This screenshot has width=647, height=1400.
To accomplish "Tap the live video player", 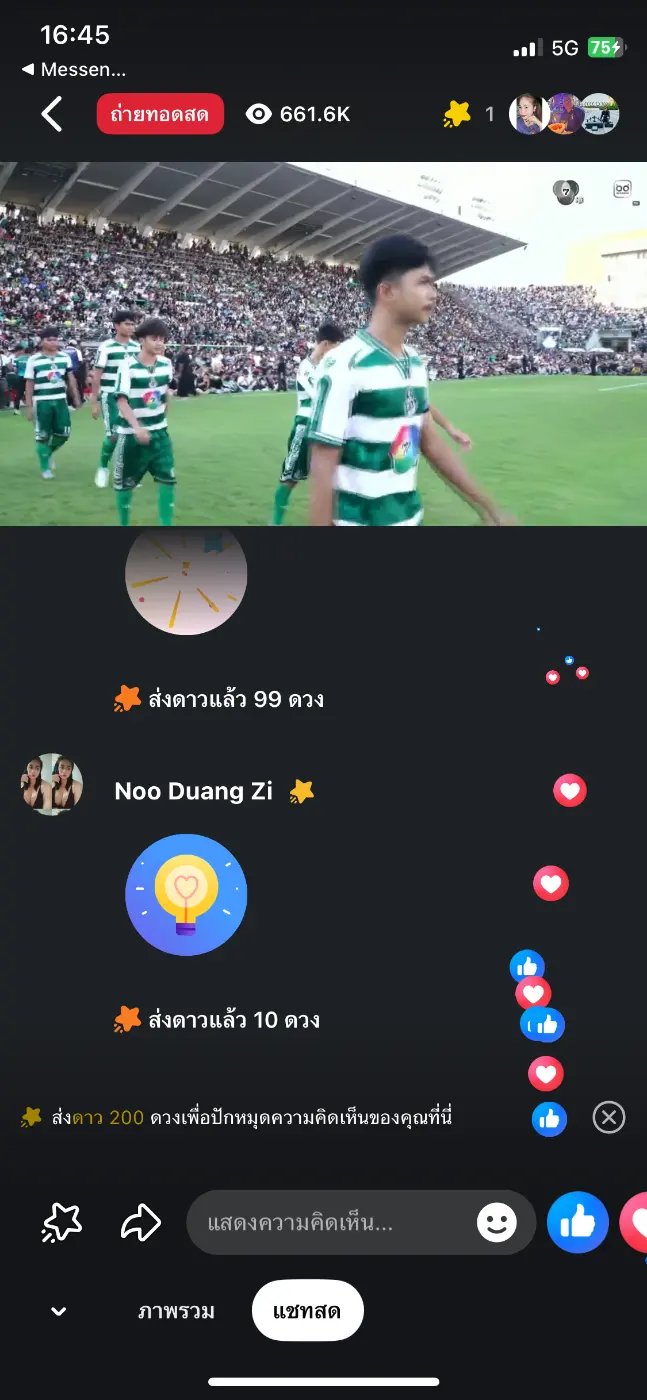I will [323, 343].
